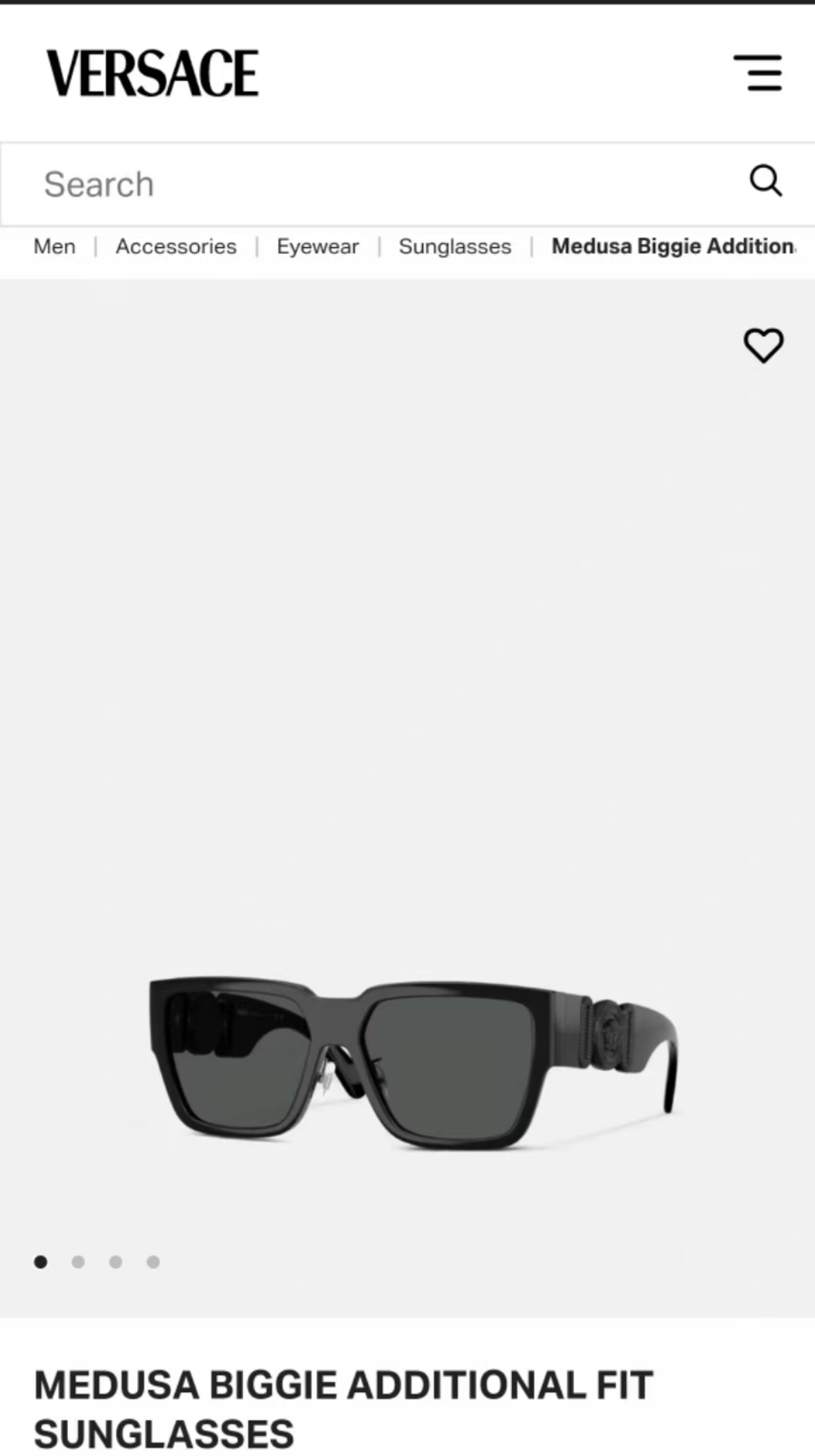The width and height of the screenshot is (815, 1456).
Task: Navigate to the Eyewear breadcrumb
Action: [x=318, y=247]
